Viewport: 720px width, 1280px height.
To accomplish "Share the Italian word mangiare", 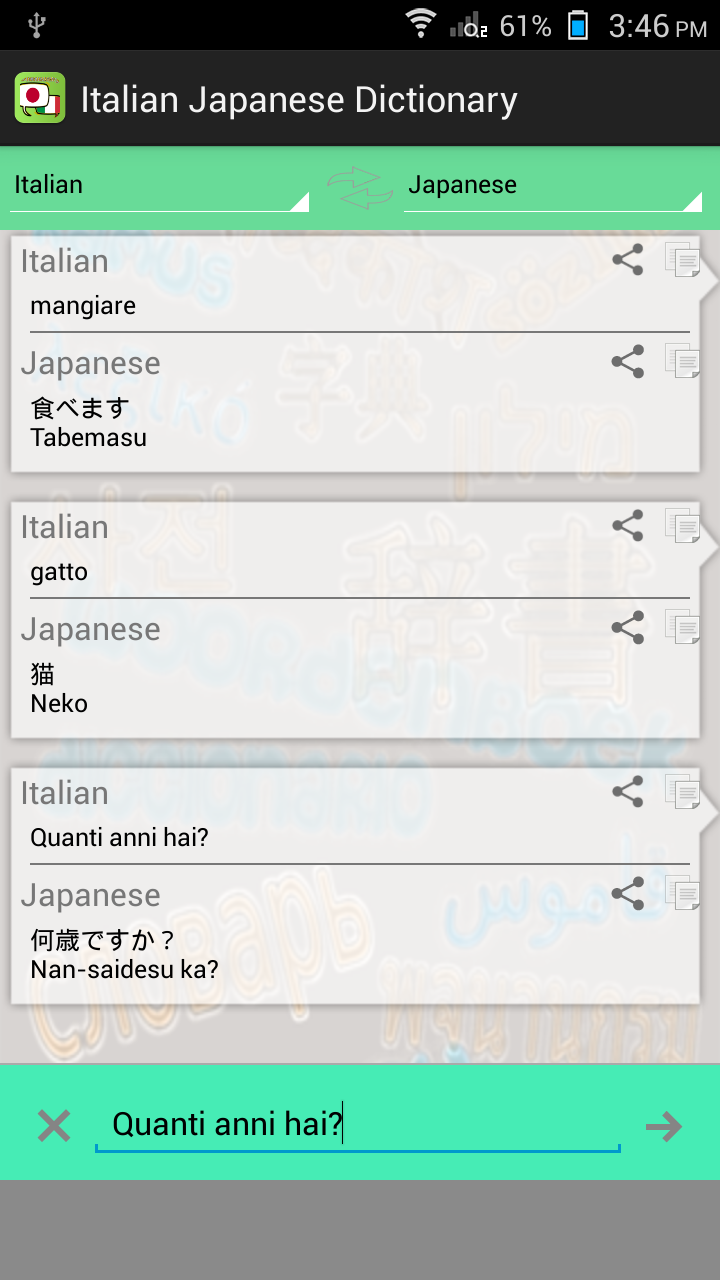I will [x=627, y=261].
